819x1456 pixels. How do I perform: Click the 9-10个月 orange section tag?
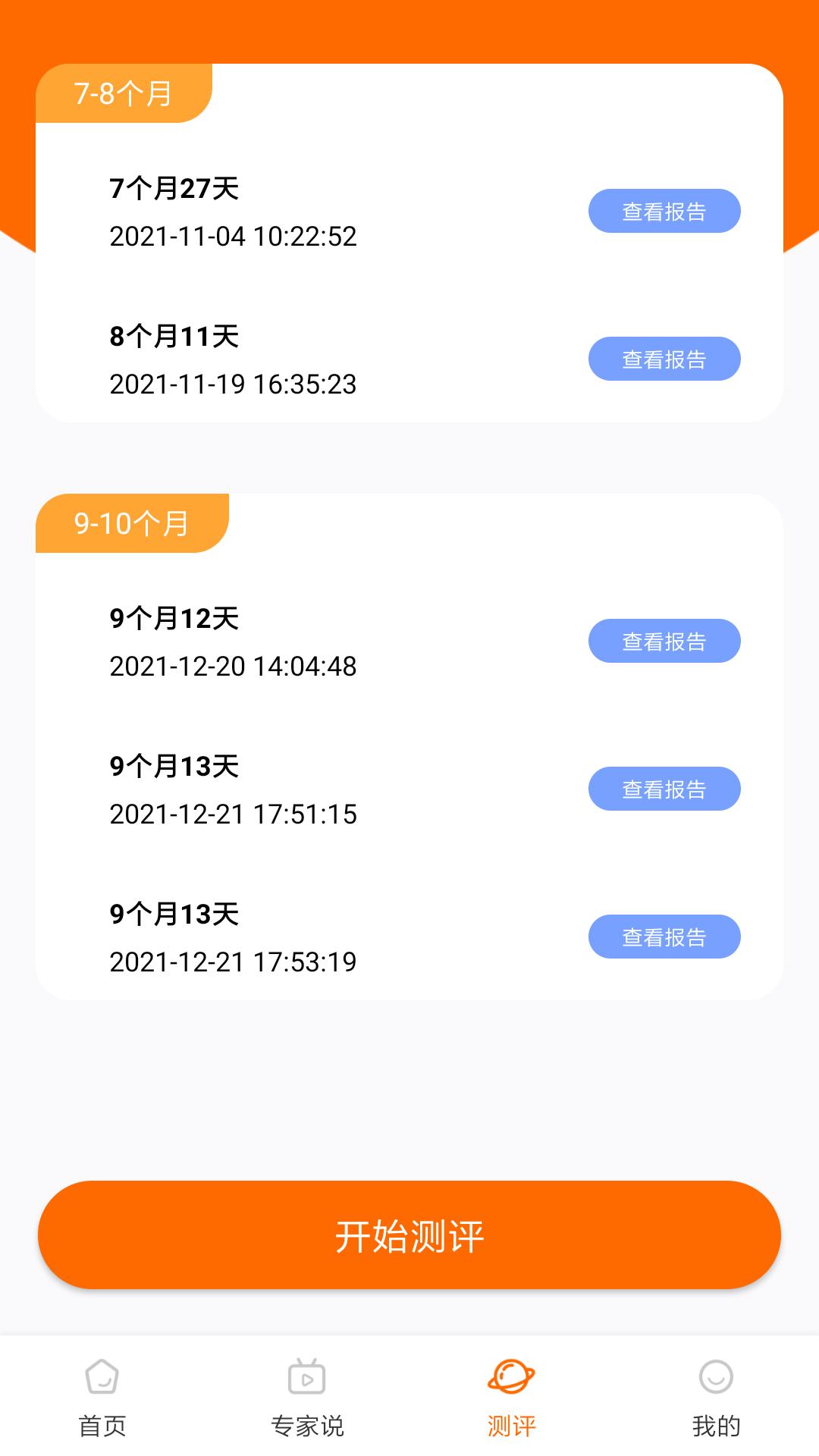coord(130,522)
